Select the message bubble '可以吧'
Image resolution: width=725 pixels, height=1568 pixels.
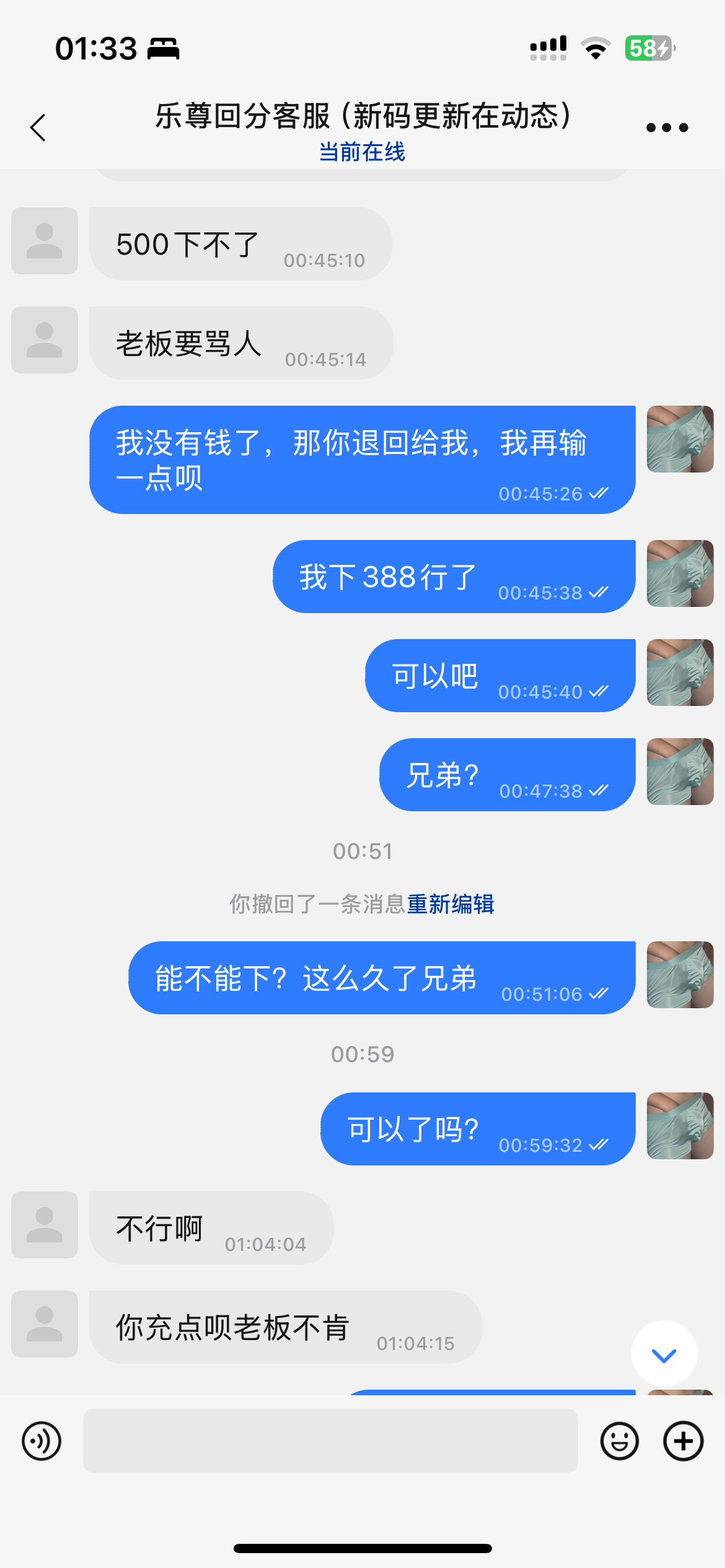(498, 675)
